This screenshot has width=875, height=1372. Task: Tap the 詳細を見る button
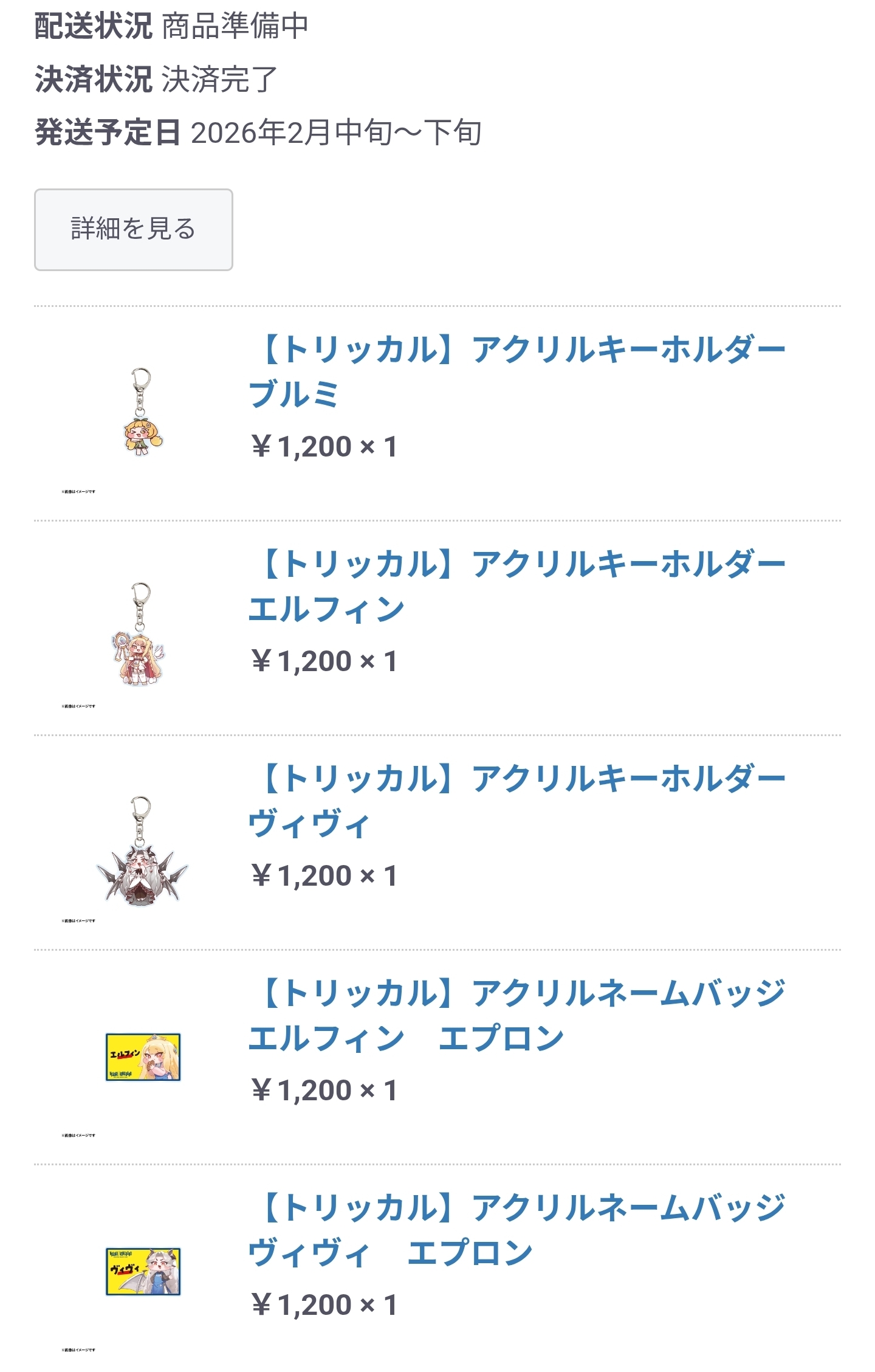(133, 229)
